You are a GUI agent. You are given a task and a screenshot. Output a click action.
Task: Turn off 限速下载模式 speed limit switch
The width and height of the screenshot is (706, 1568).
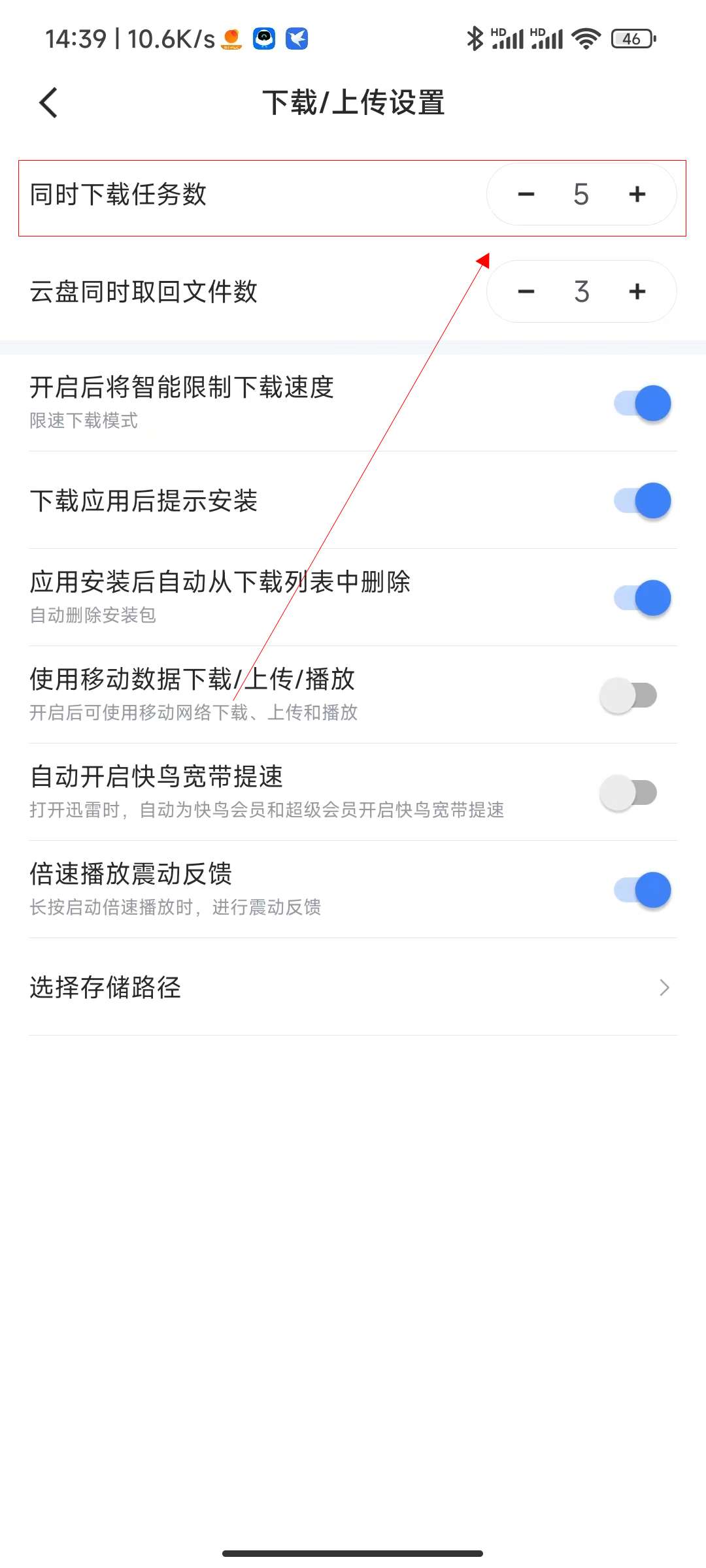pyautogui.click(x=642, y=403)
